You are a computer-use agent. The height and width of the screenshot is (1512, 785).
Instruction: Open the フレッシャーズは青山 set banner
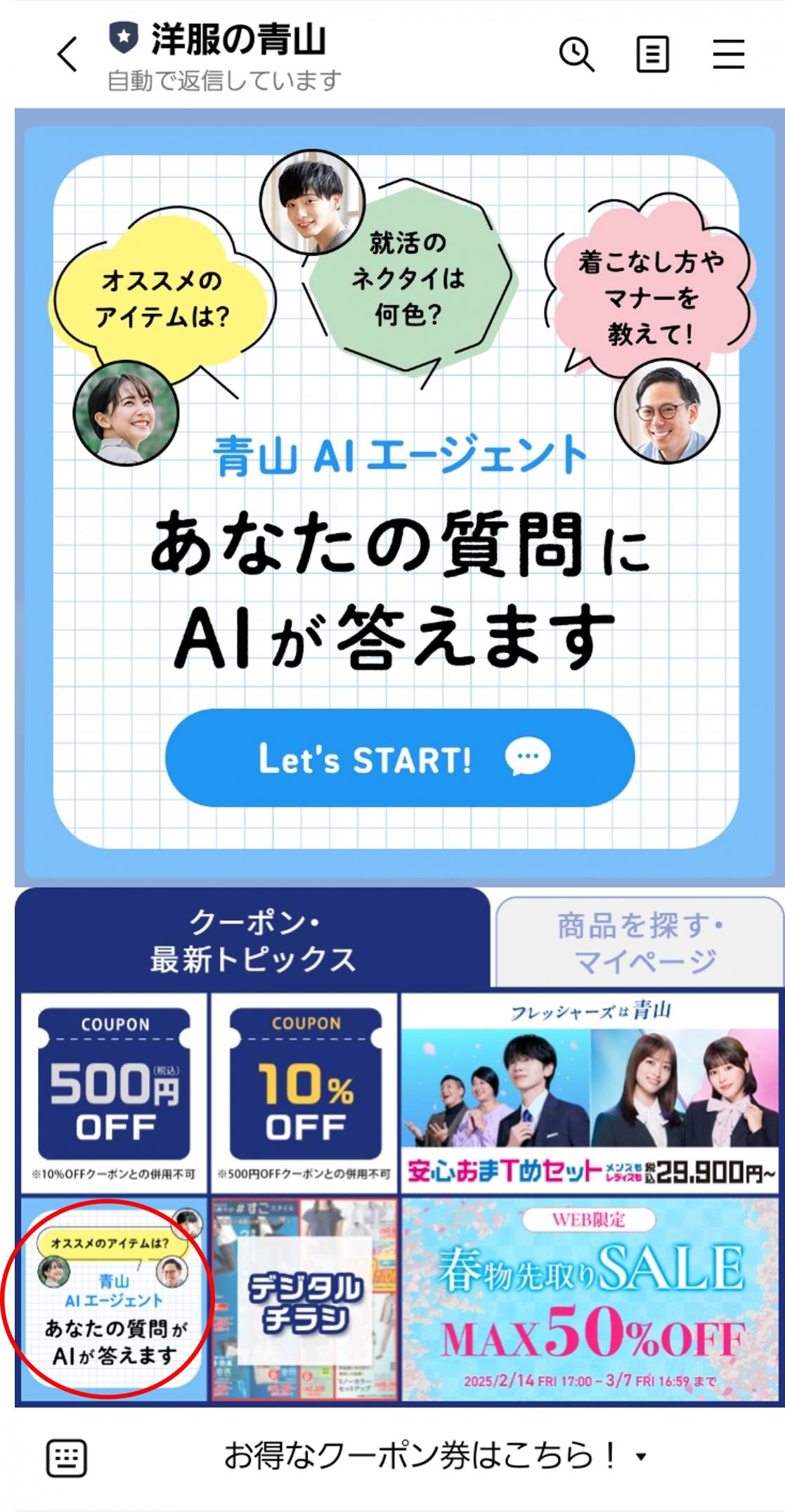tap(590, 1093)
